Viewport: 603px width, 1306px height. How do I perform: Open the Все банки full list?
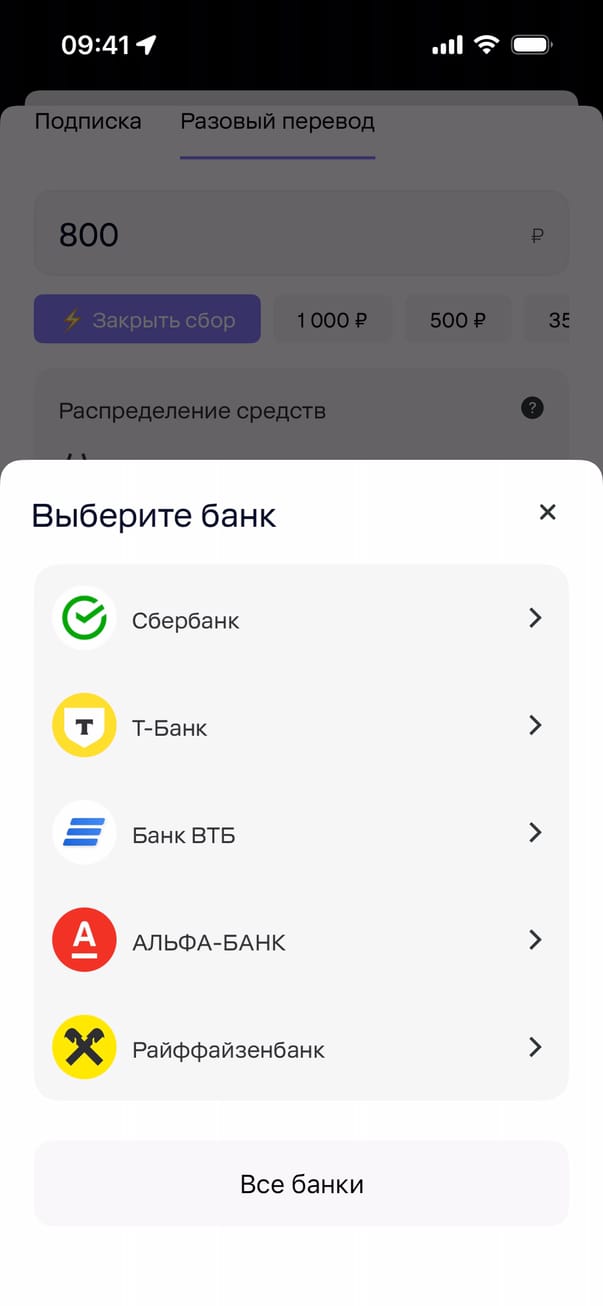click(x=301, y=1184)
